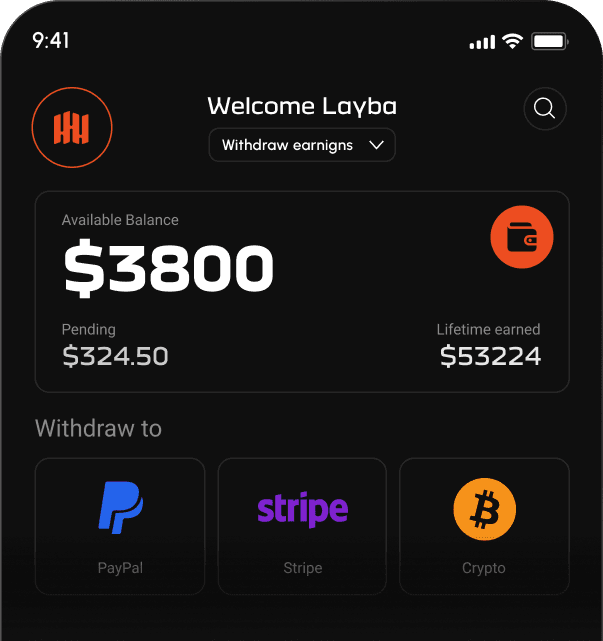Screen dimensions: 603x641
Task: Open the search icon
Action: [x=545, y=109]
